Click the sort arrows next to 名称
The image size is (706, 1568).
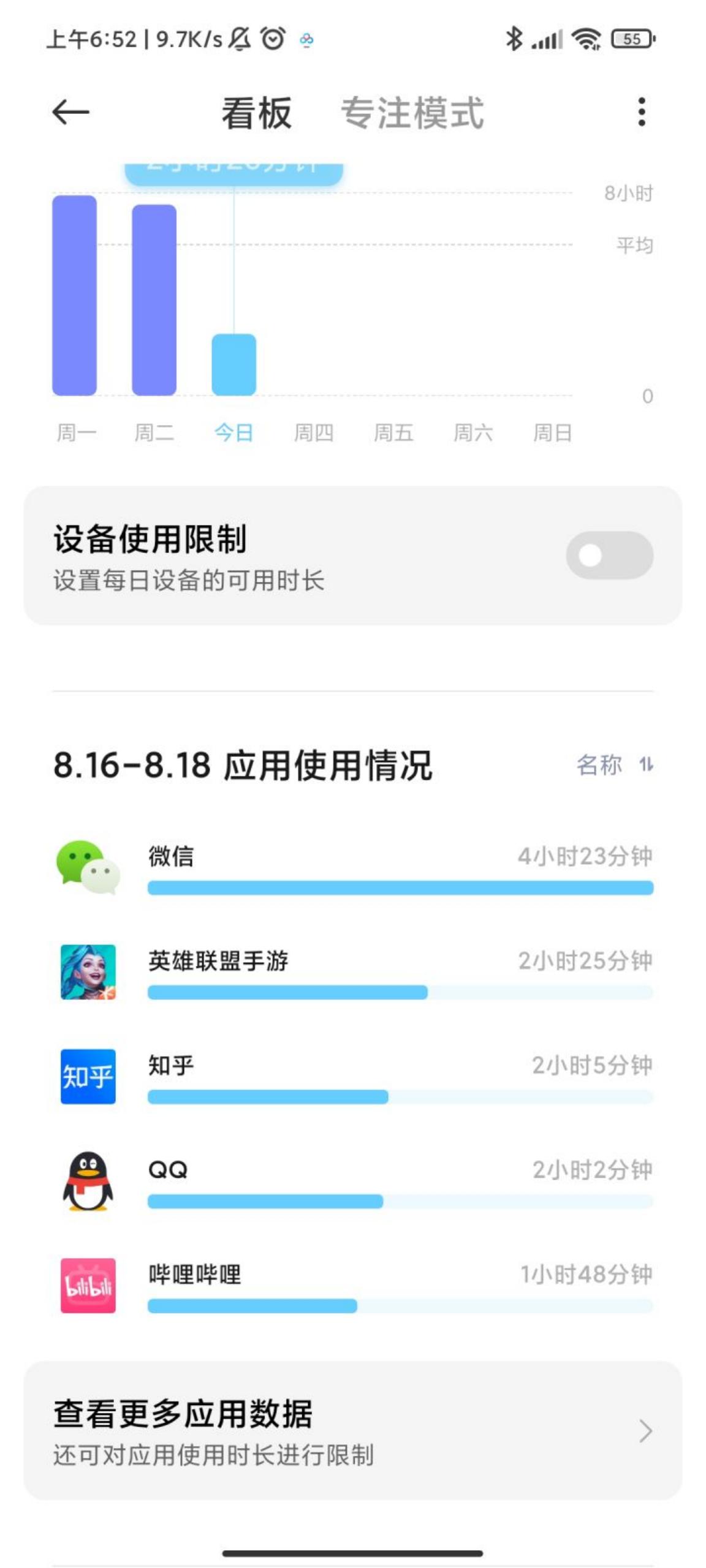pos(648,765)
